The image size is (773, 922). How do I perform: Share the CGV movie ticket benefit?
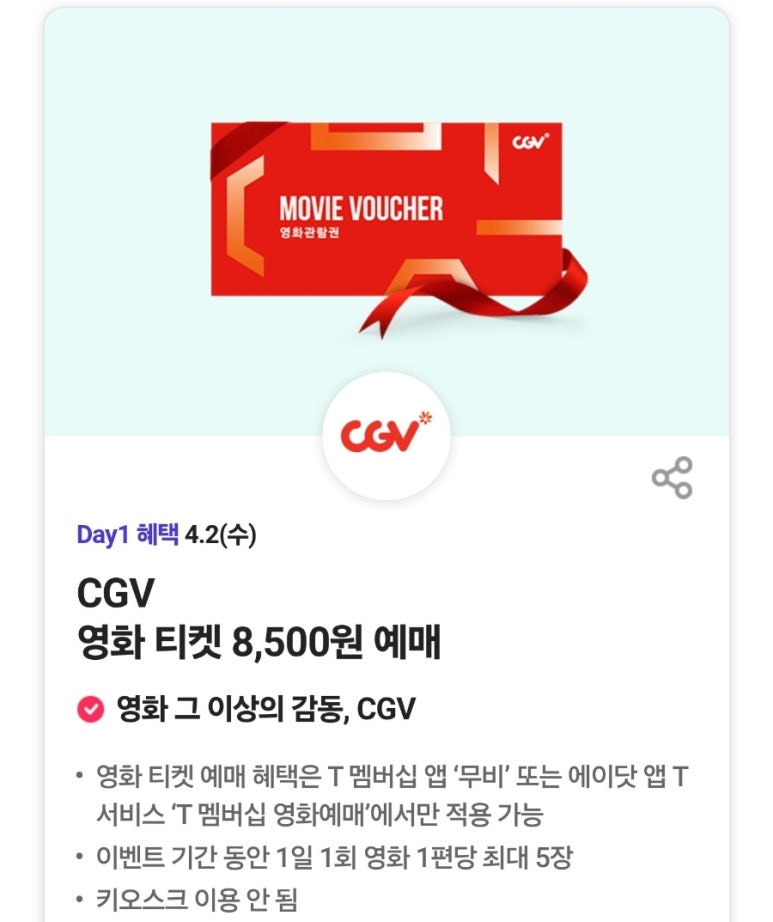(x=672, y=477)
